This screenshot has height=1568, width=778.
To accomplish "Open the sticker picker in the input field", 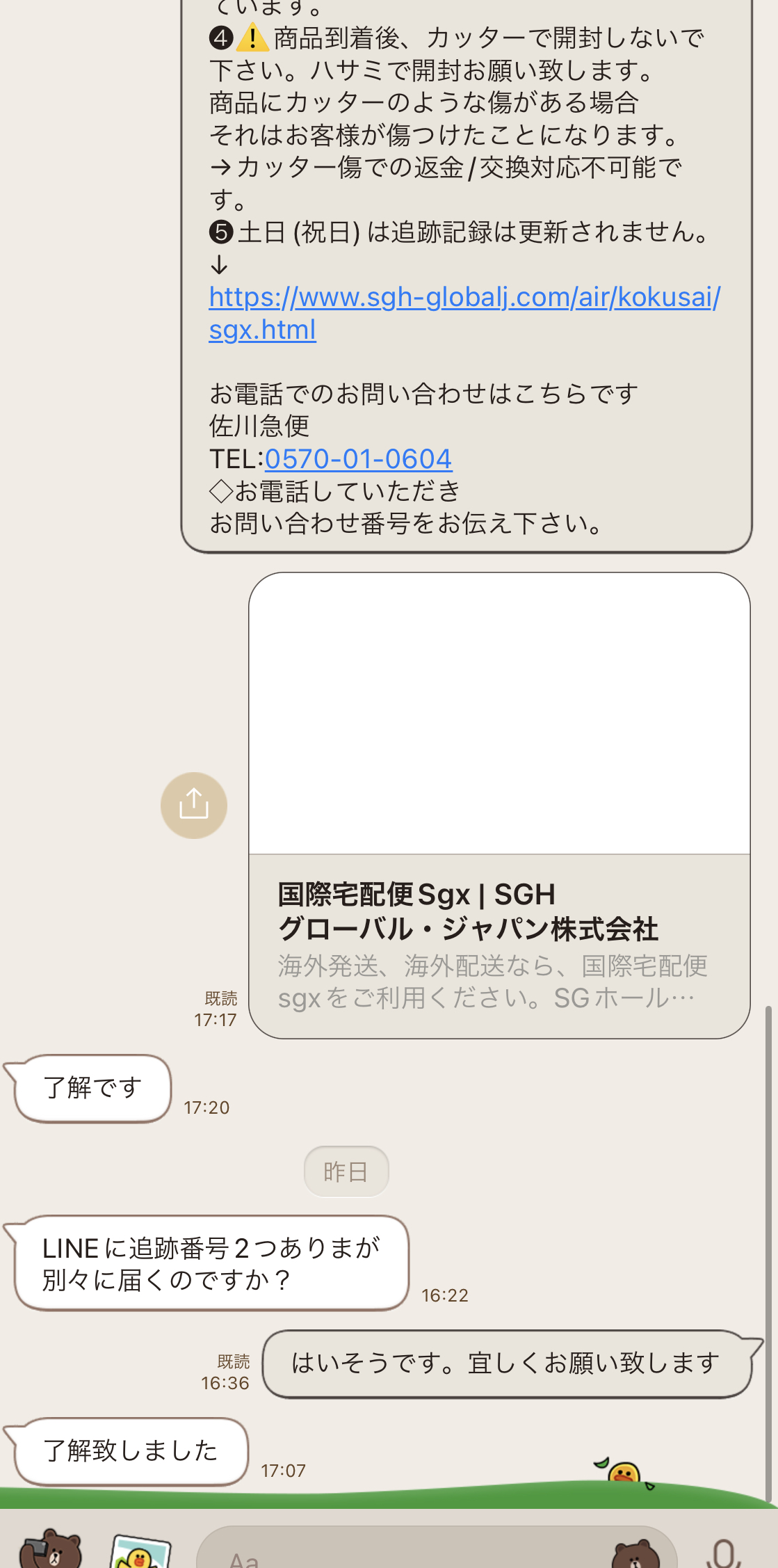I will pos(635,1553).
